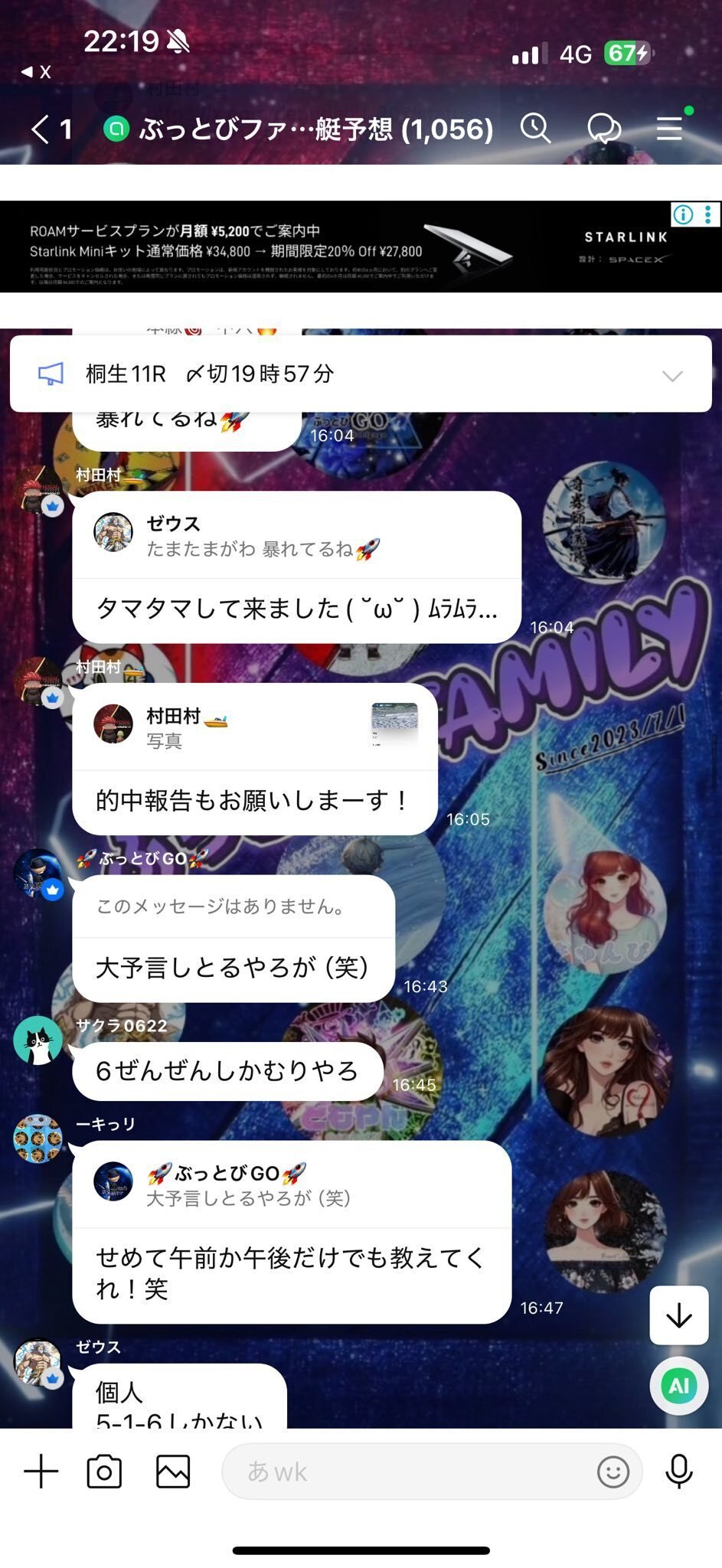722x1568 pixels.
Task: Expand the 桐生11R announcement
Action: point(671,375)
